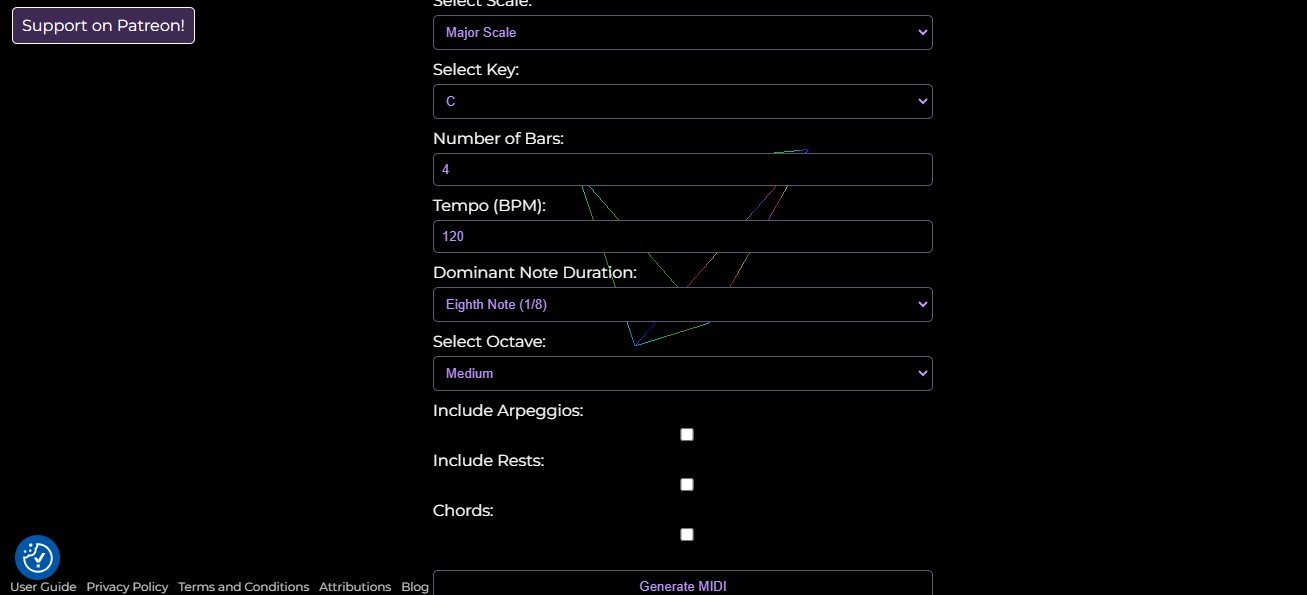The image size is (1307, 595).
Task: Edit the Tempo (BPM) field
Action: [x=682, y=237]
